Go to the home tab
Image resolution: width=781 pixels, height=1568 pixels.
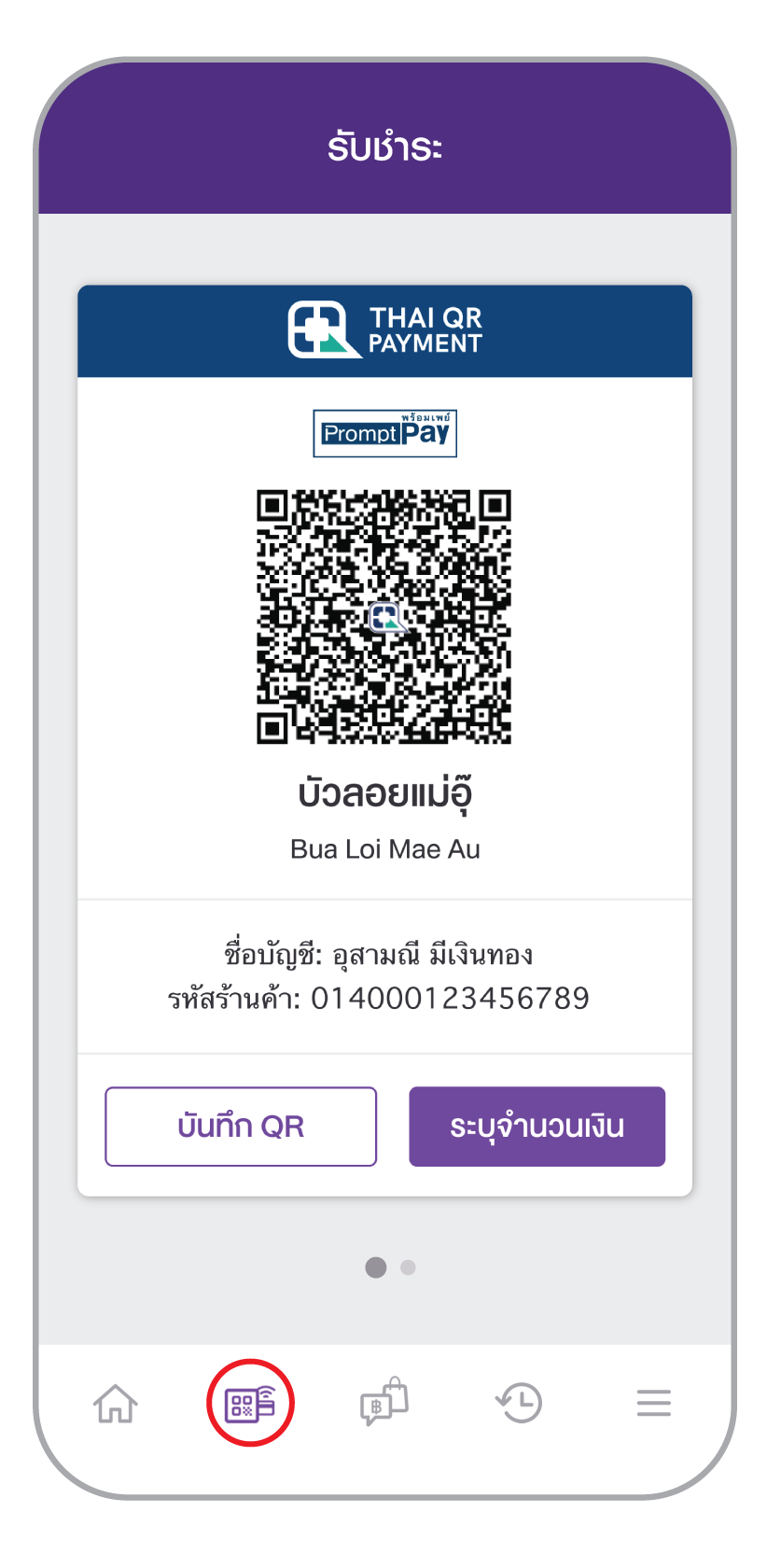[x=116, y=1403]
